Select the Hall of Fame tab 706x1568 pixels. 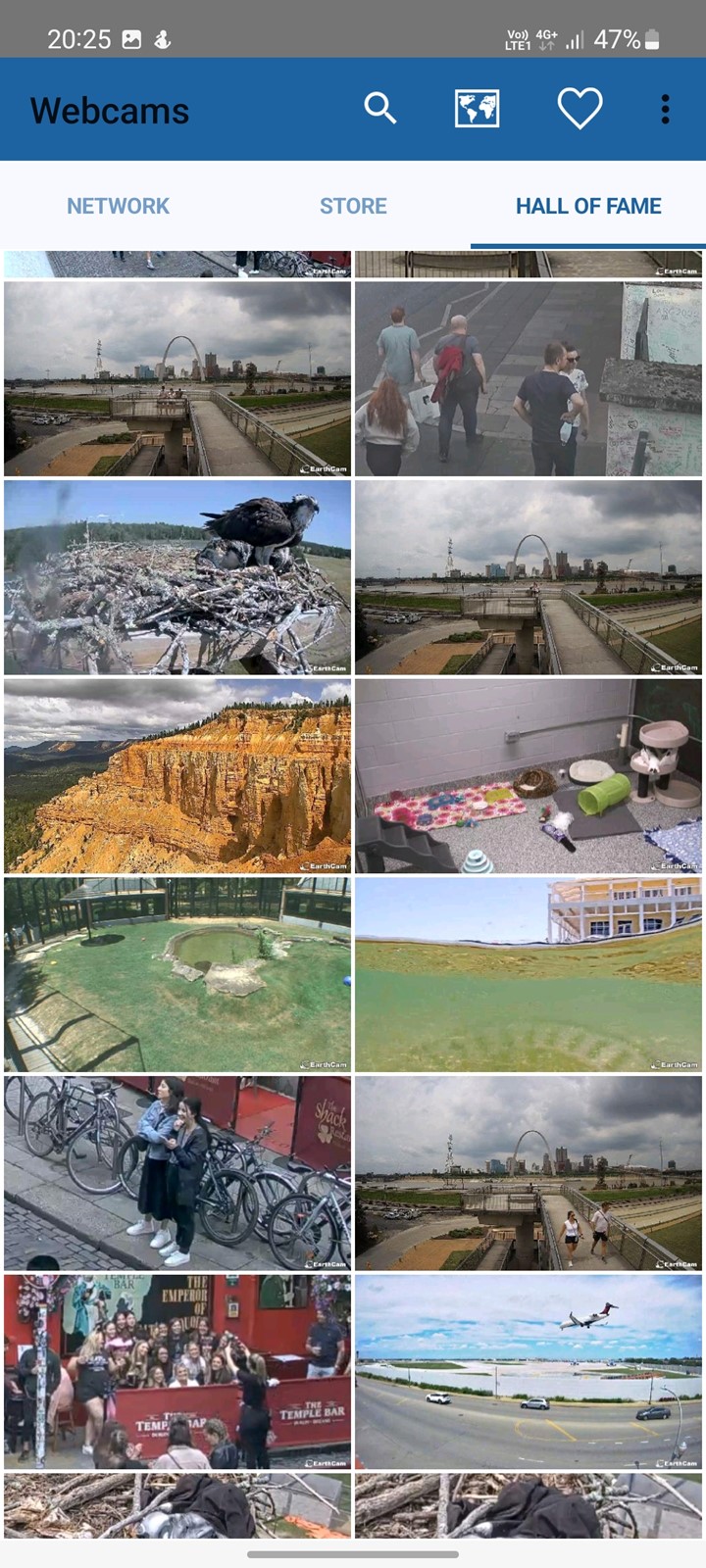tap(588, 206)
